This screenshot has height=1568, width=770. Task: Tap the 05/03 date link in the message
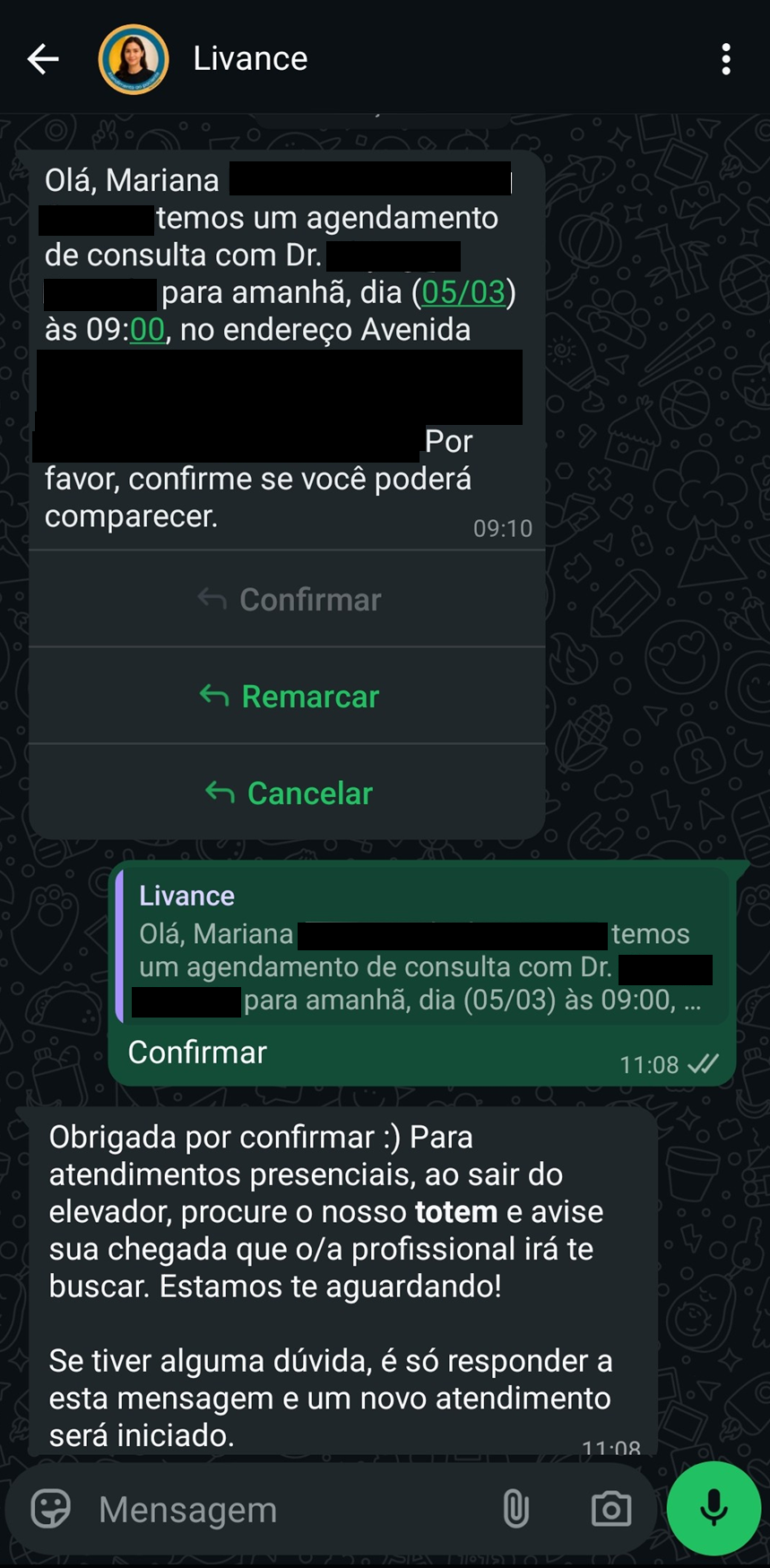(x=463, y=291)
